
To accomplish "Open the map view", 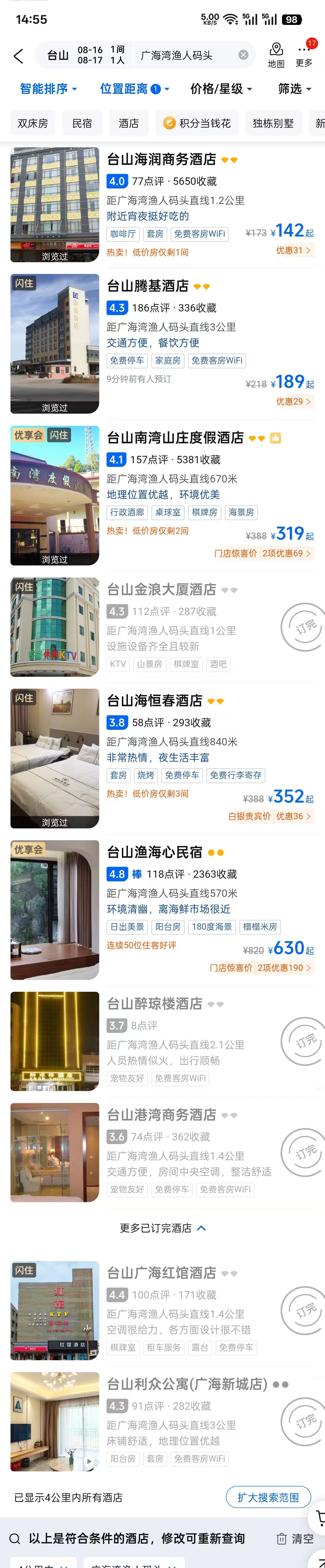I will [276, 54].
